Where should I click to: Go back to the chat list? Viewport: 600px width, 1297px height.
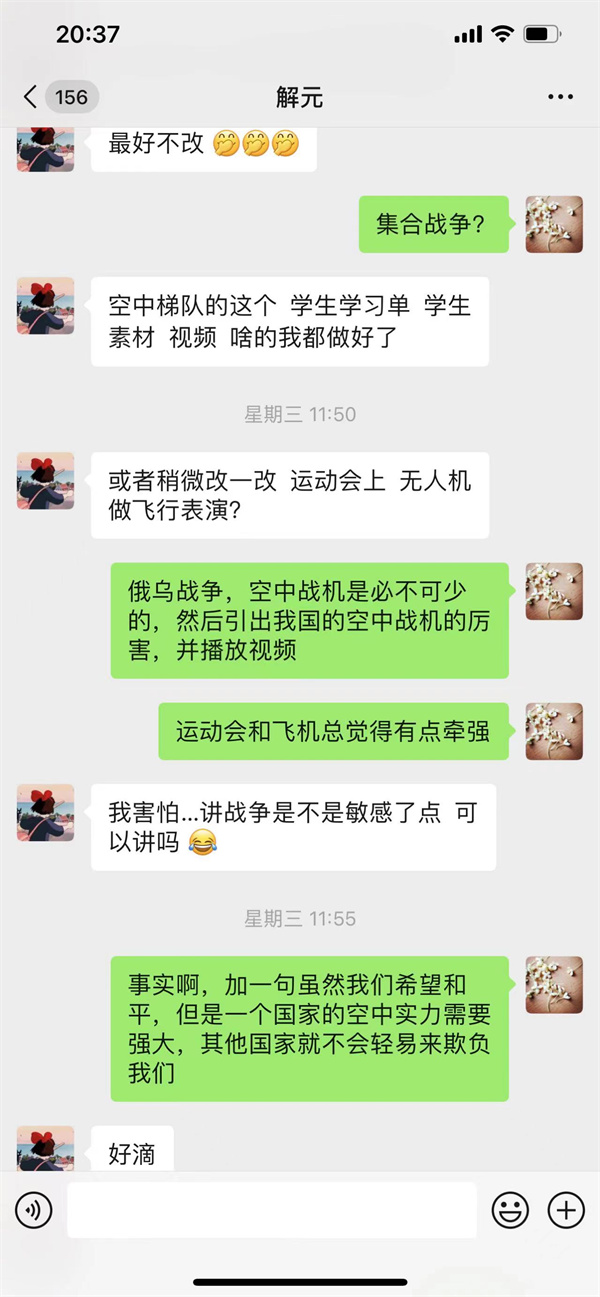click(x=32, y=97)
